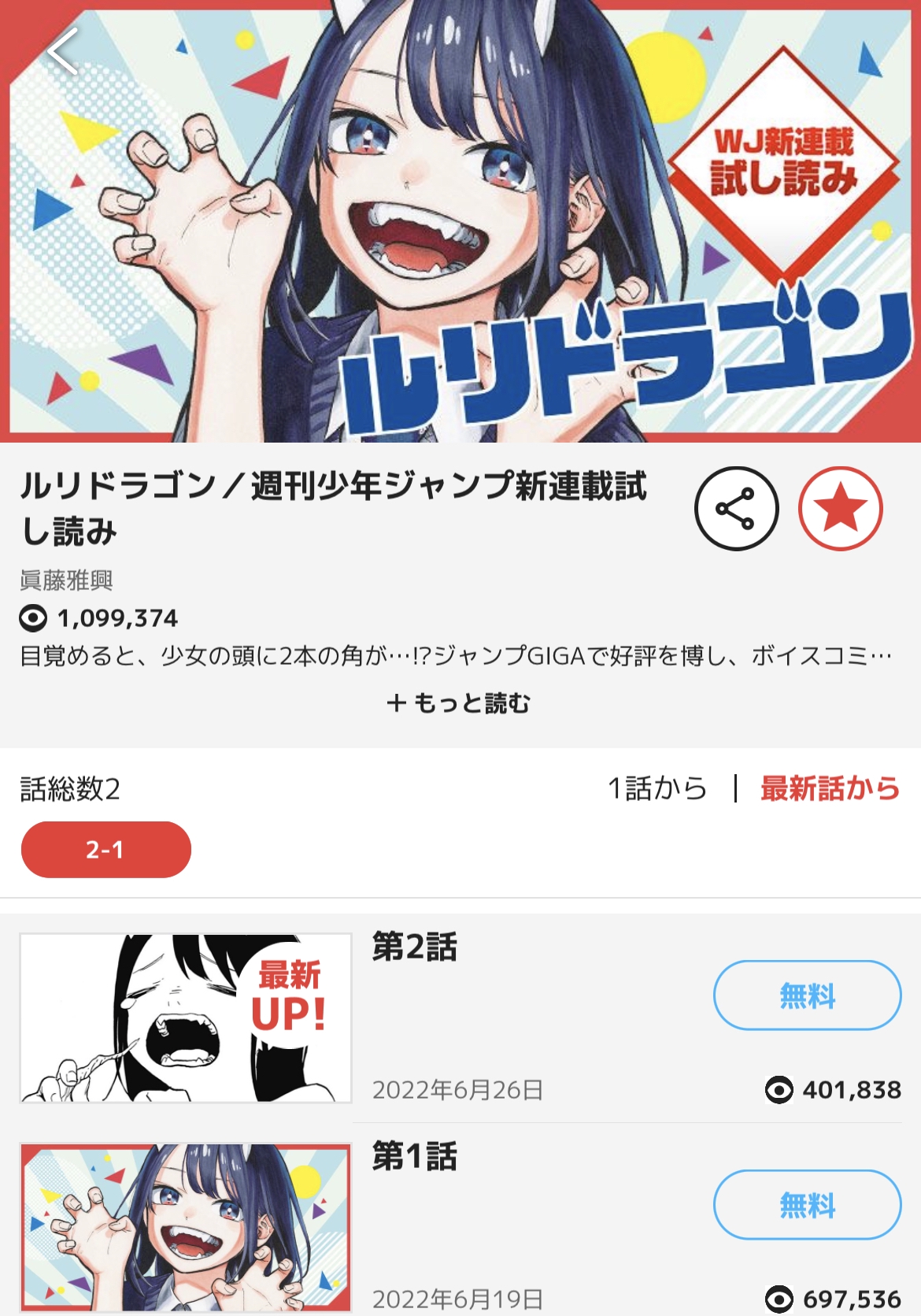This screenshot has height=1316, width=921.
Task: Sort episodes by 最新話から
Action: 830,788
